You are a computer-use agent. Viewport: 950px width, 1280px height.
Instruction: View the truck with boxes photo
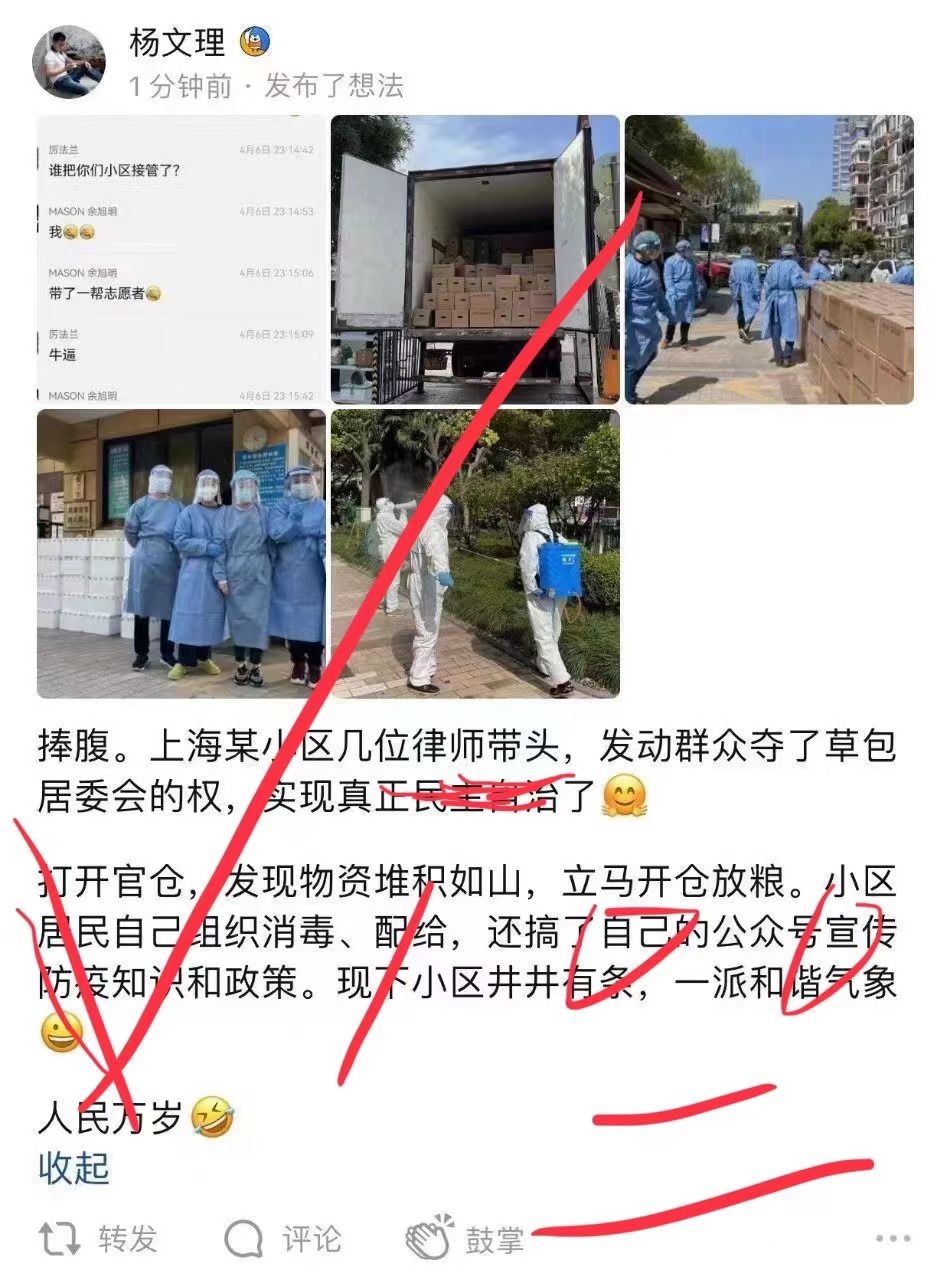475,260
